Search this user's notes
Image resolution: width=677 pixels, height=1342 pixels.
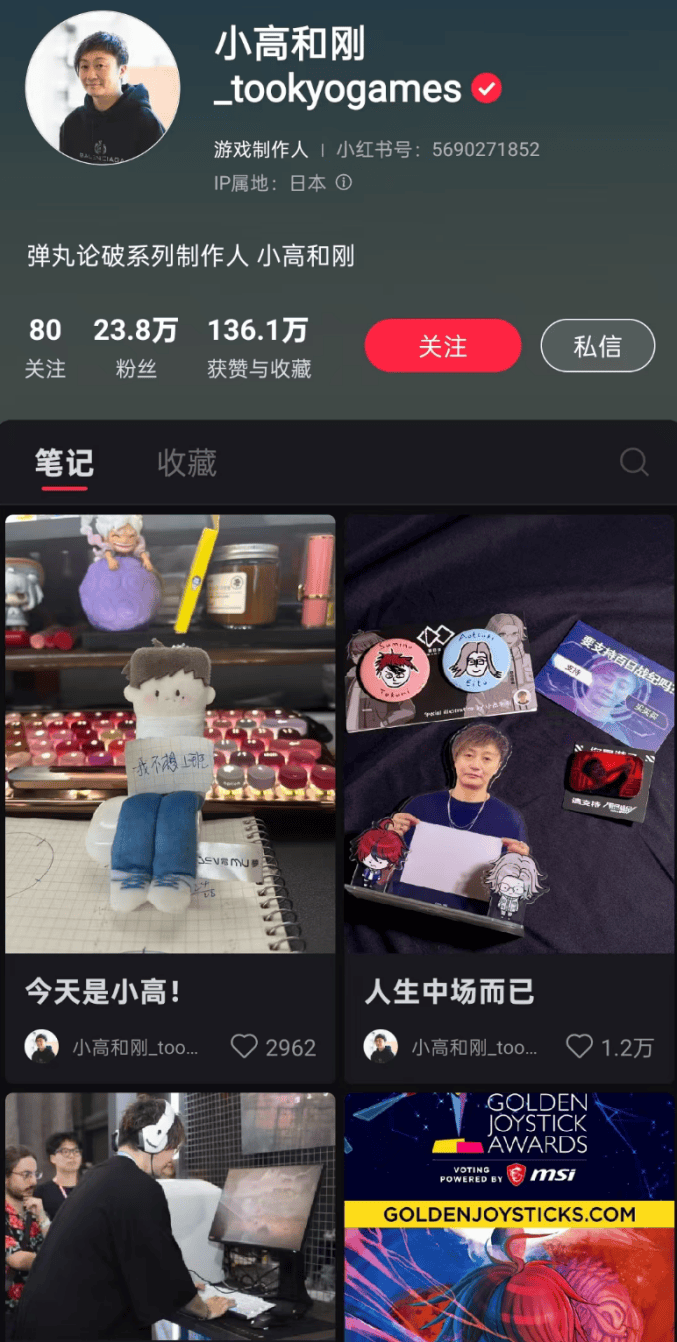pyautogui.click(x=634, y=462)
